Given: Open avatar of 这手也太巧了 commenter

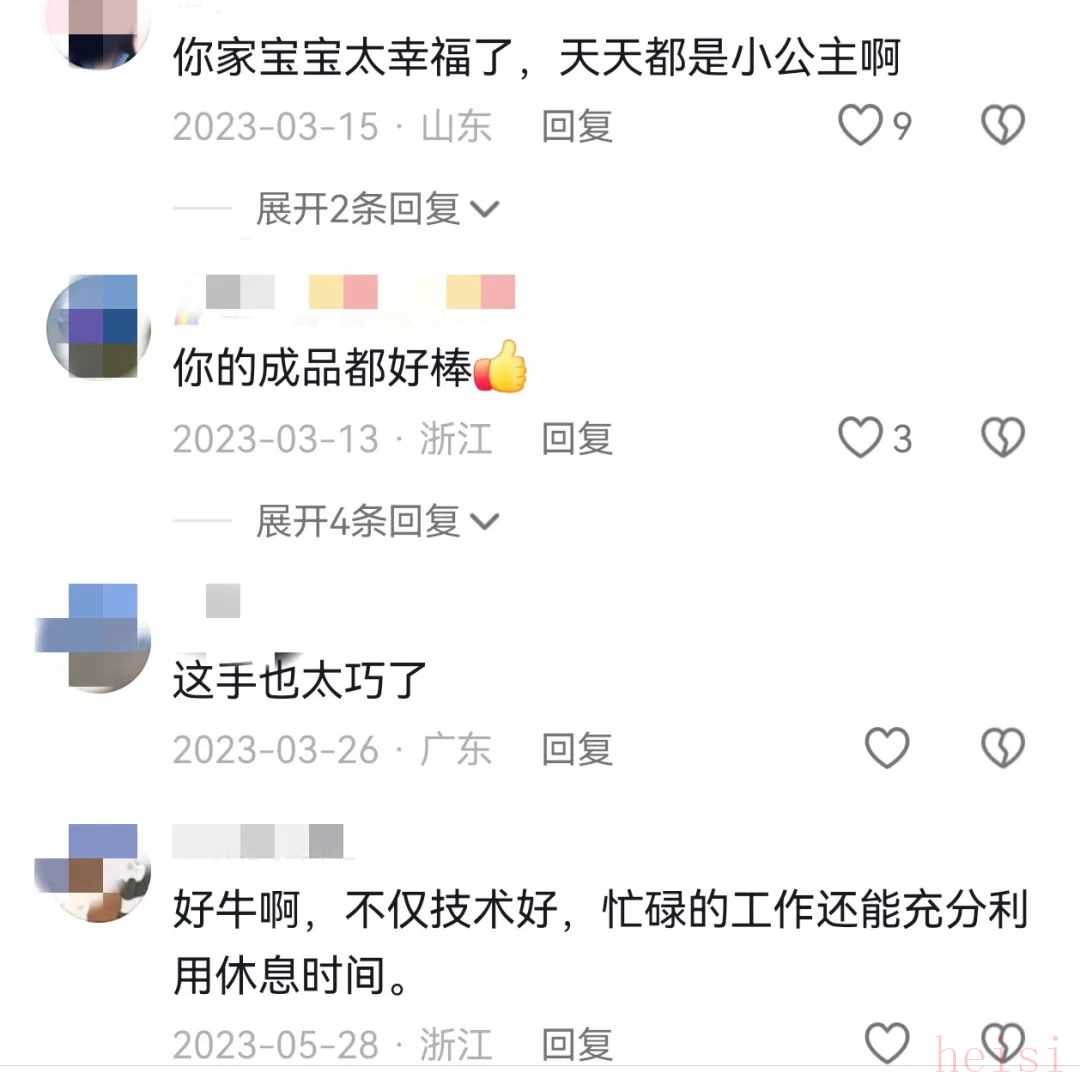Looking at the screenshot, I should click(x=98, y=638).
